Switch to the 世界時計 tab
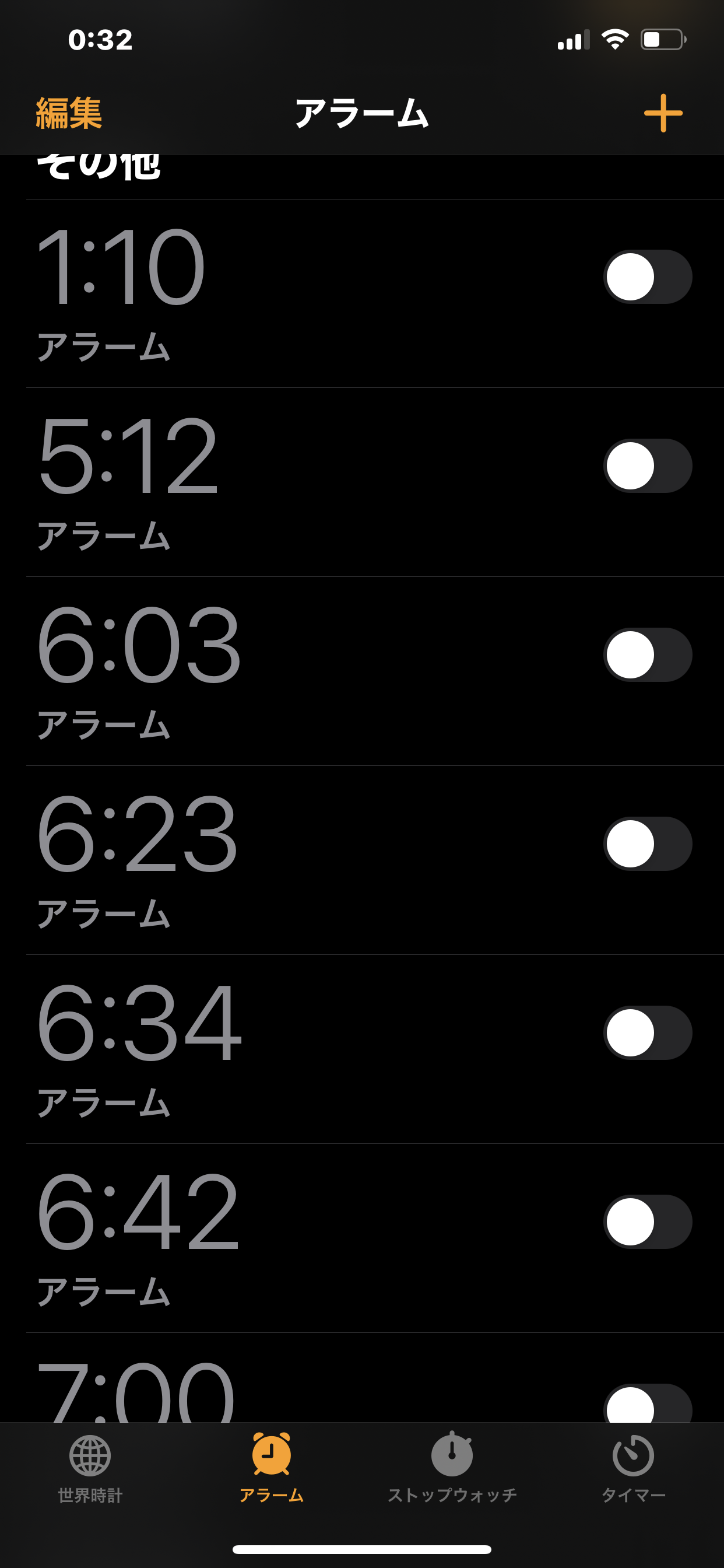 point(90,1468)
